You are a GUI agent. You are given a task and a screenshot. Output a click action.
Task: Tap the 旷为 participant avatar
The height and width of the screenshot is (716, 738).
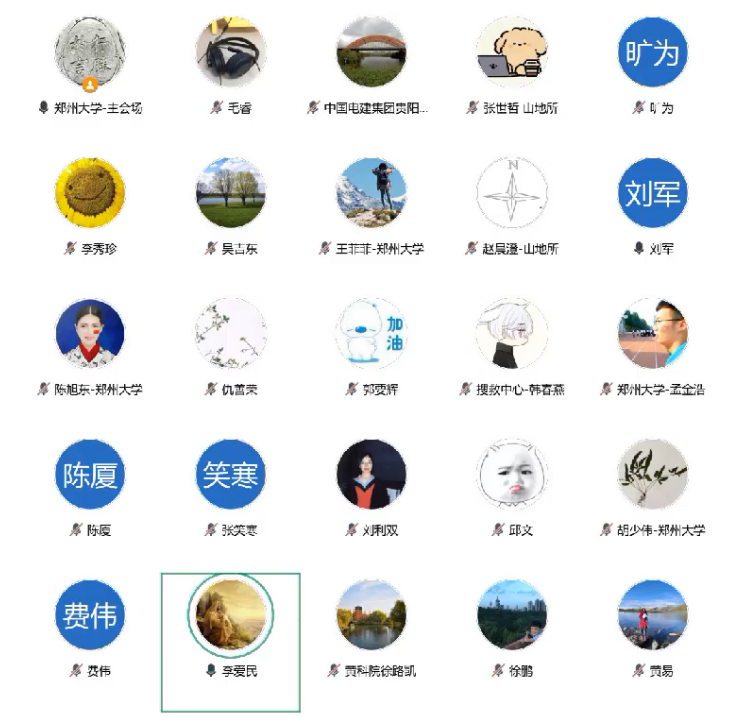[652, 52]
